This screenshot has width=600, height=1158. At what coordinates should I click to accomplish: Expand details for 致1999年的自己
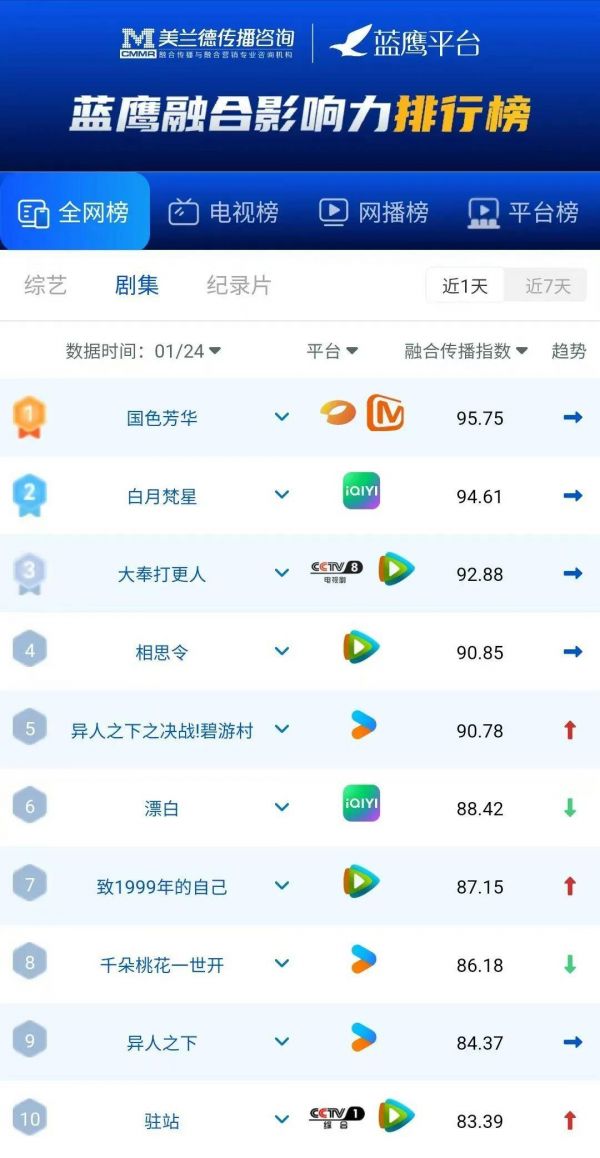pyautogui.click(x=282, y=885)
